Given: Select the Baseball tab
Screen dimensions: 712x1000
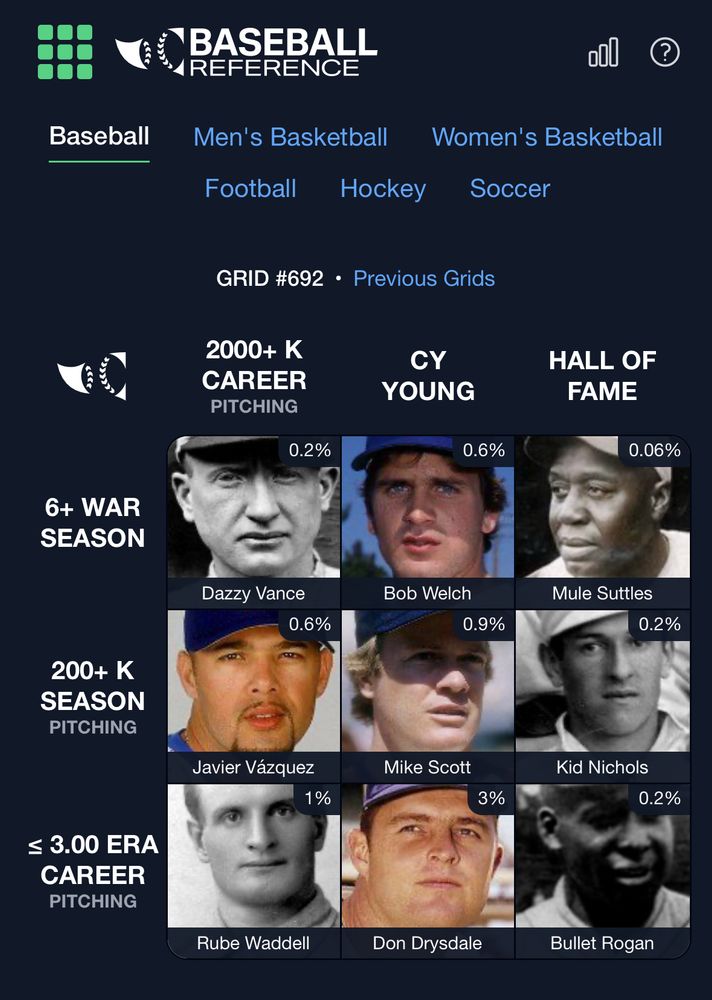Looking at the screenshot, I should (99, 136).
